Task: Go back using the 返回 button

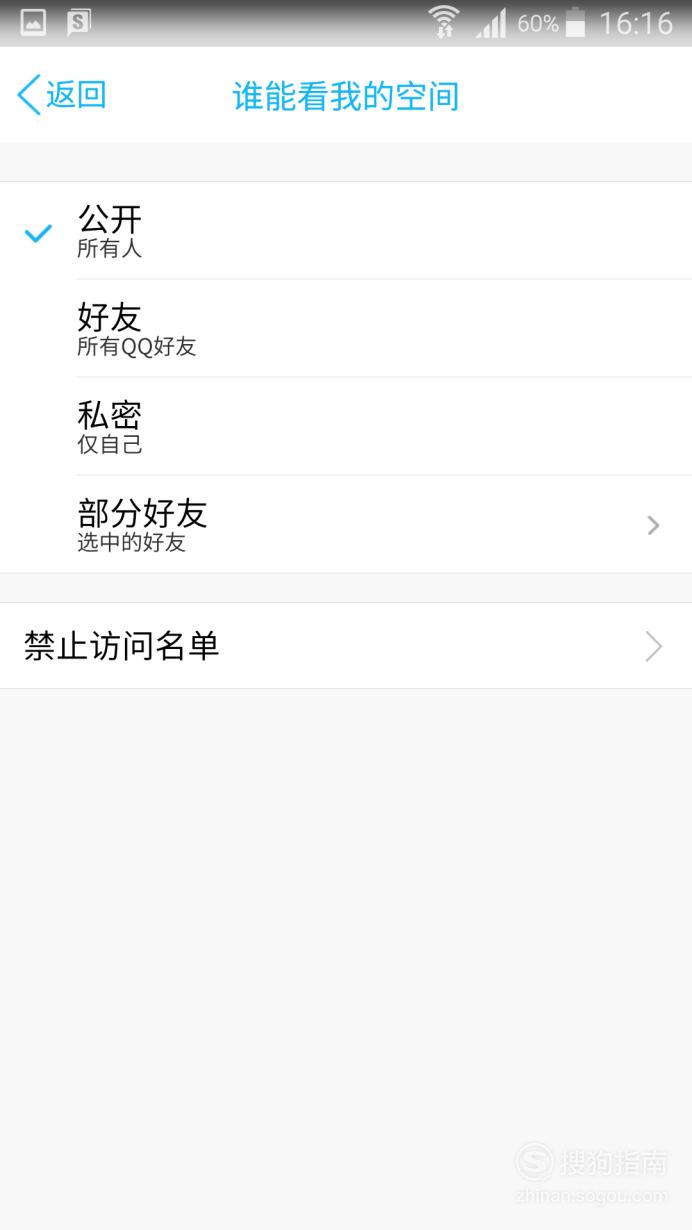Action: (x=62, y=95)
